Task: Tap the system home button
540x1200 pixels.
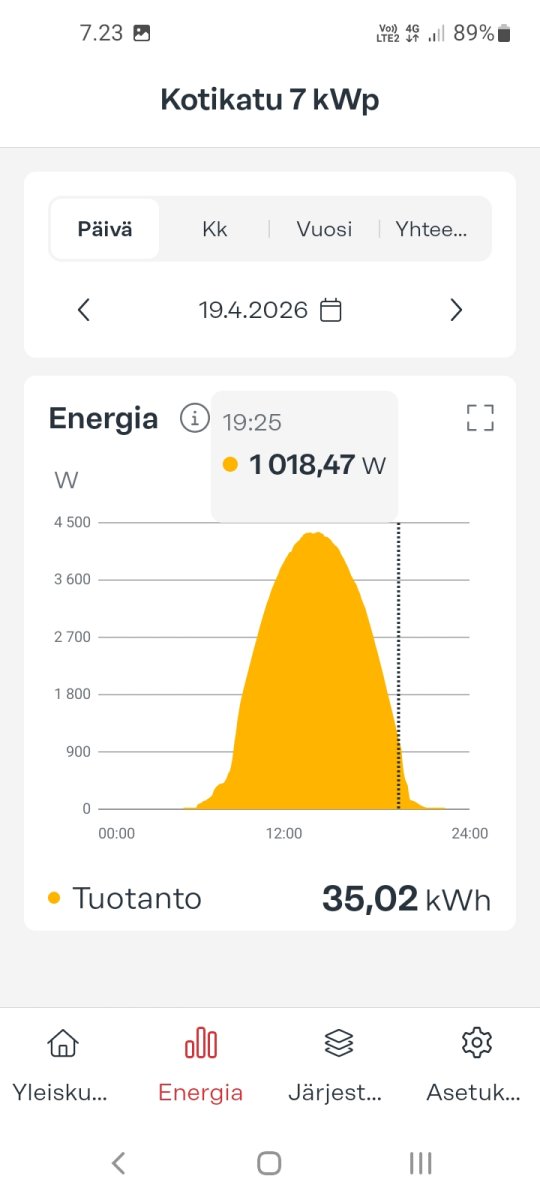Action: click(x=269, y=1162)
